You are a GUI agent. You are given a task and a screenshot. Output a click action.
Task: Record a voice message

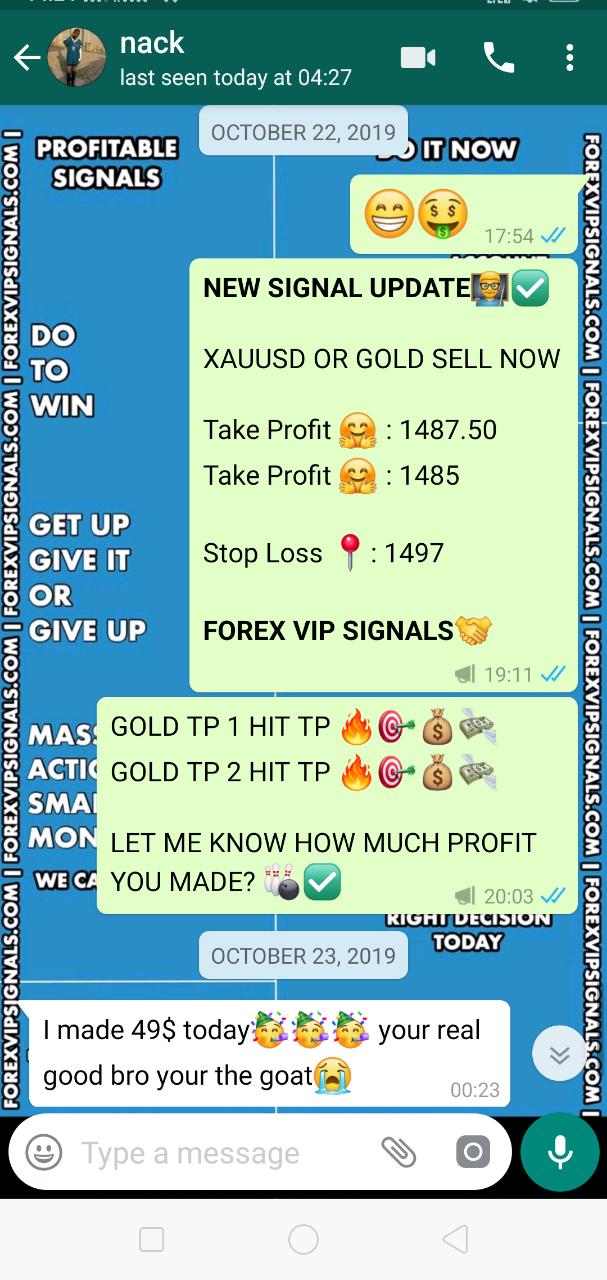click(560, 1152)
